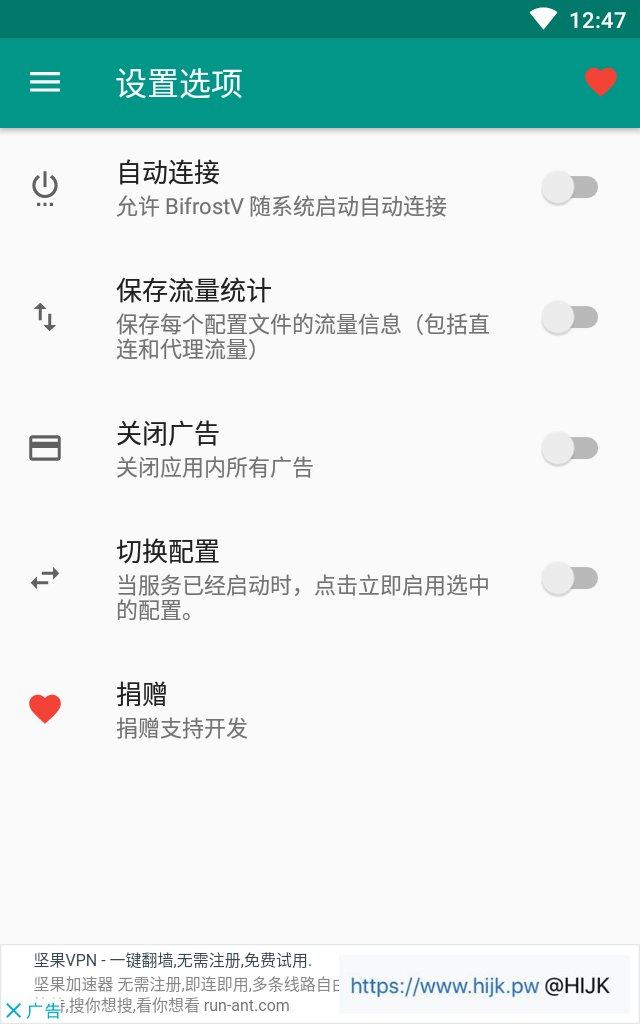
Task: Enable the 自动连接 switch
Action: [x=569, y=187]
